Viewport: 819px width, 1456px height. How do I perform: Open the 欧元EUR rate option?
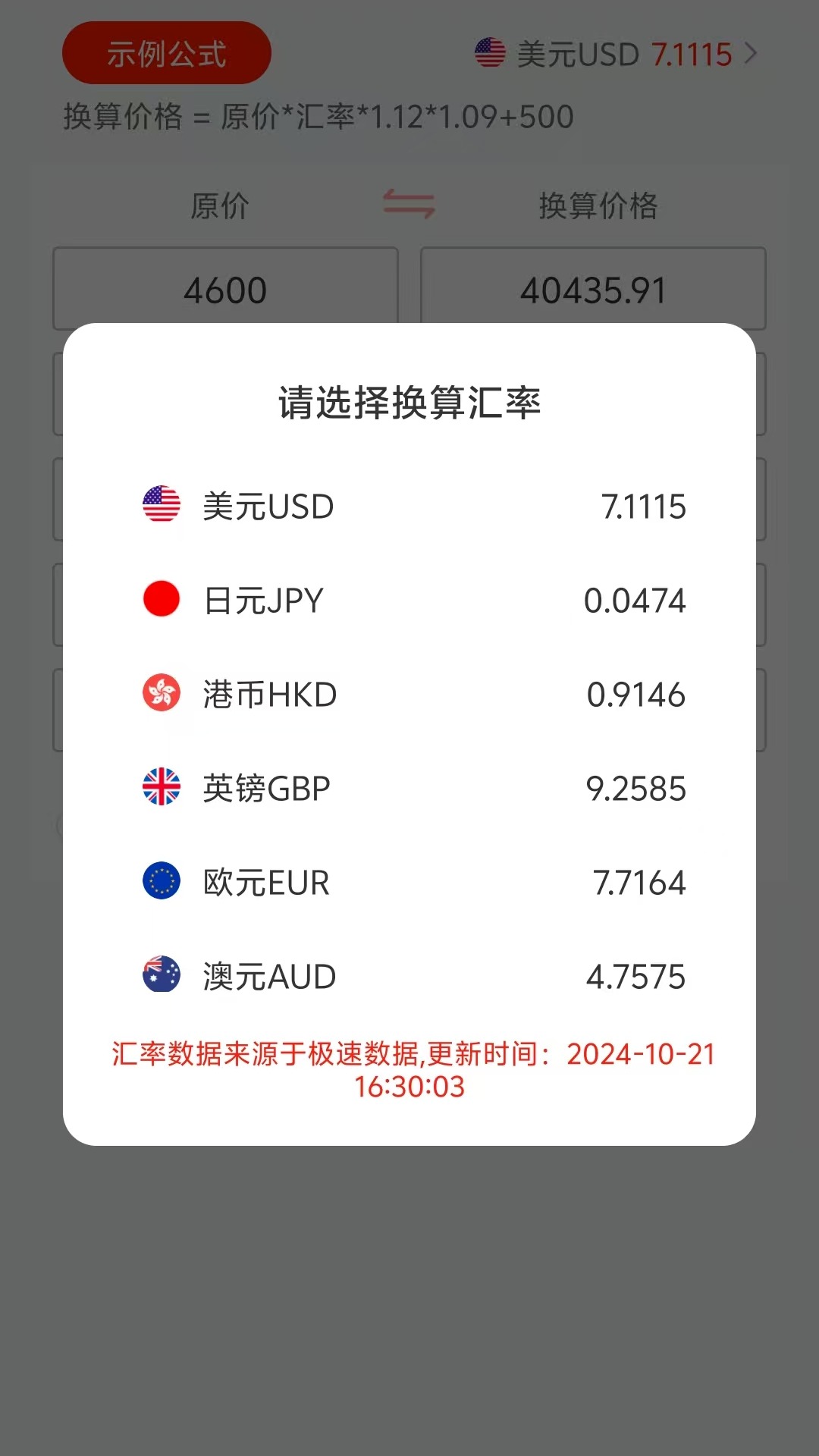click(409, 882)
